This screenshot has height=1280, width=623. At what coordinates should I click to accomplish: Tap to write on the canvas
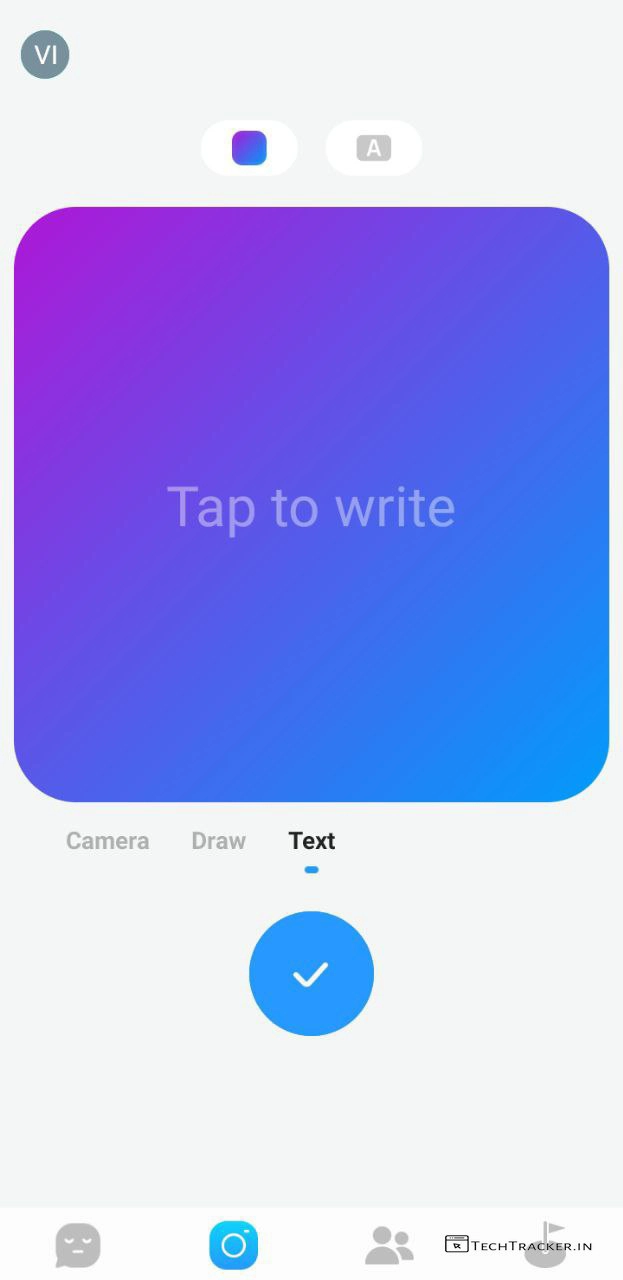tap(311, 505)
